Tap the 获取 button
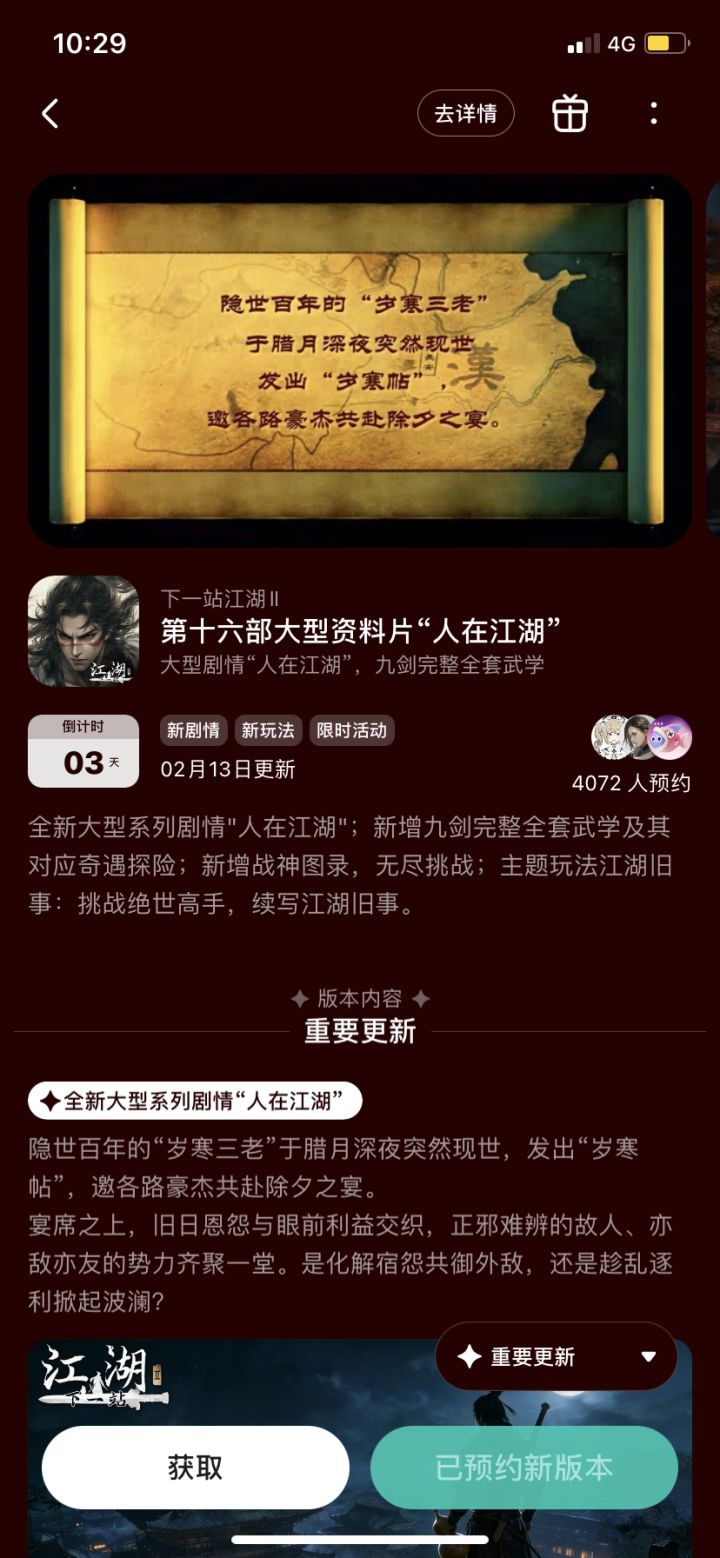 pos(195,1468)
